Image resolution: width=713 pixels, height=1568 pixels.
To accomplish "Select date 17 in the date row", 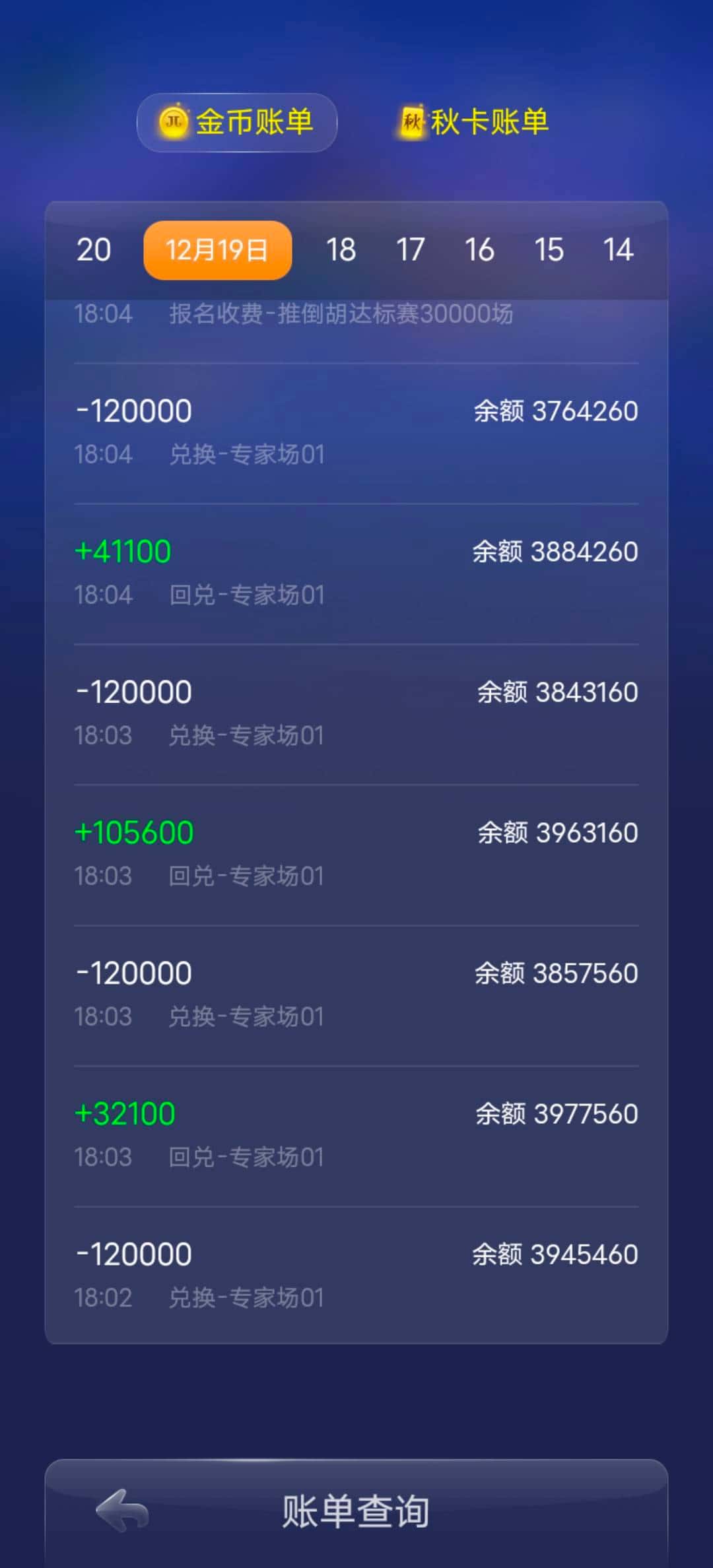I will point(411,249).
